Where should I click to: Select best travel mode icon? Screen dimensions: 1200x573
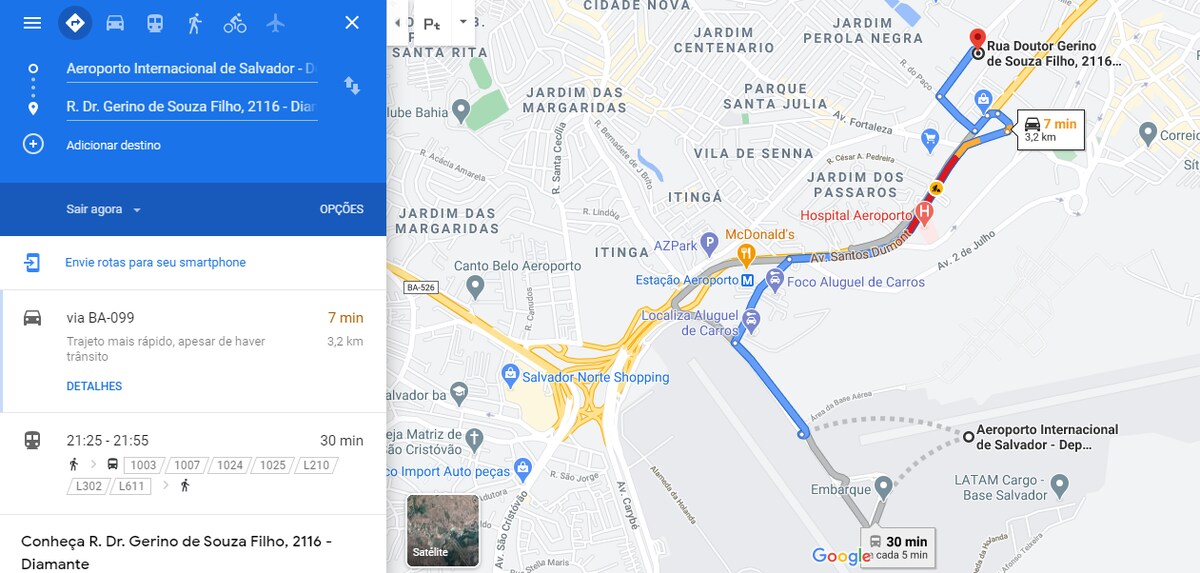point(74,22)
